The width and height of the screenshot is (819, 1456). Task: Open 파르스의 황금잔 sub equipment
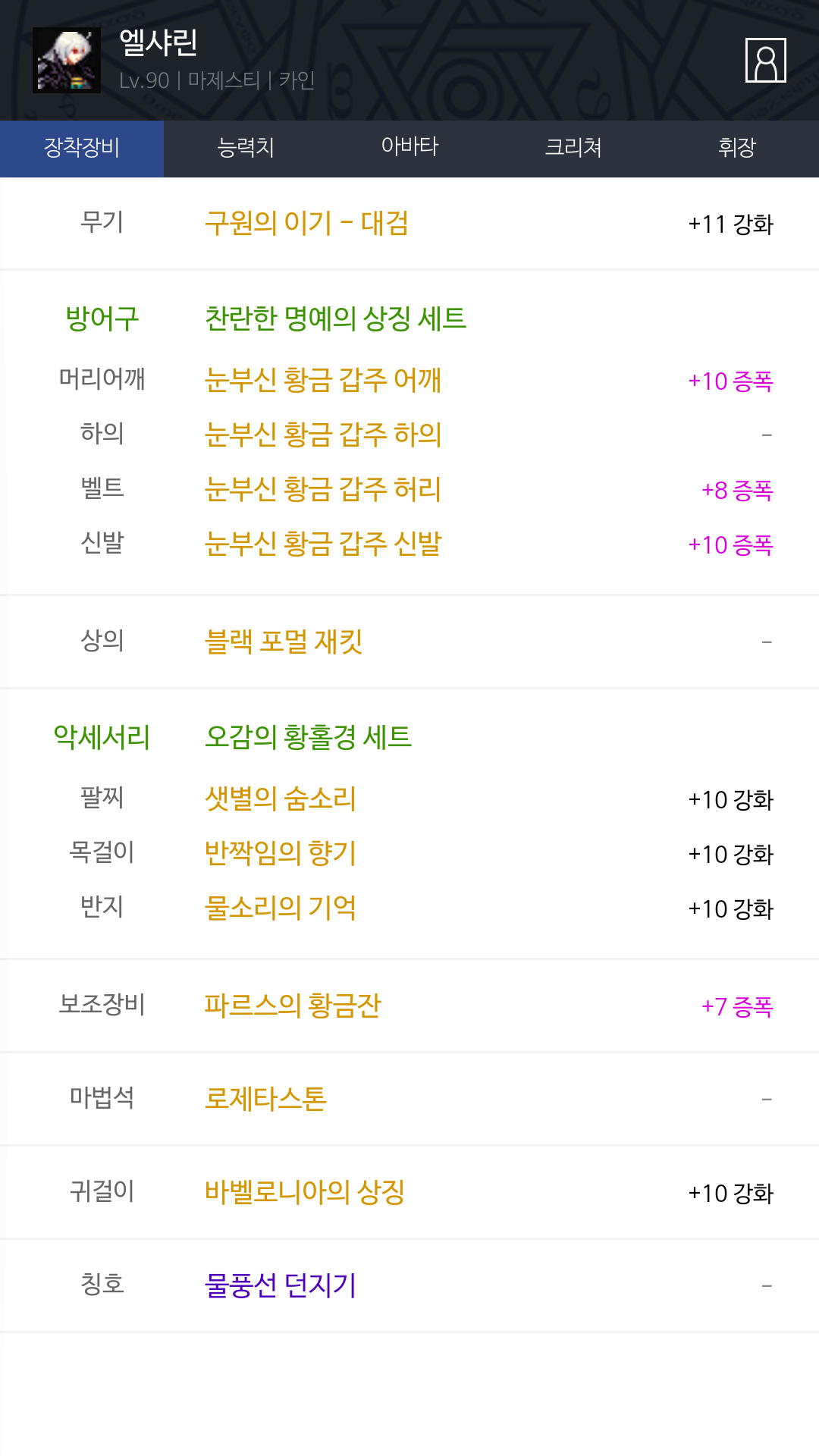click(293, 1006)
